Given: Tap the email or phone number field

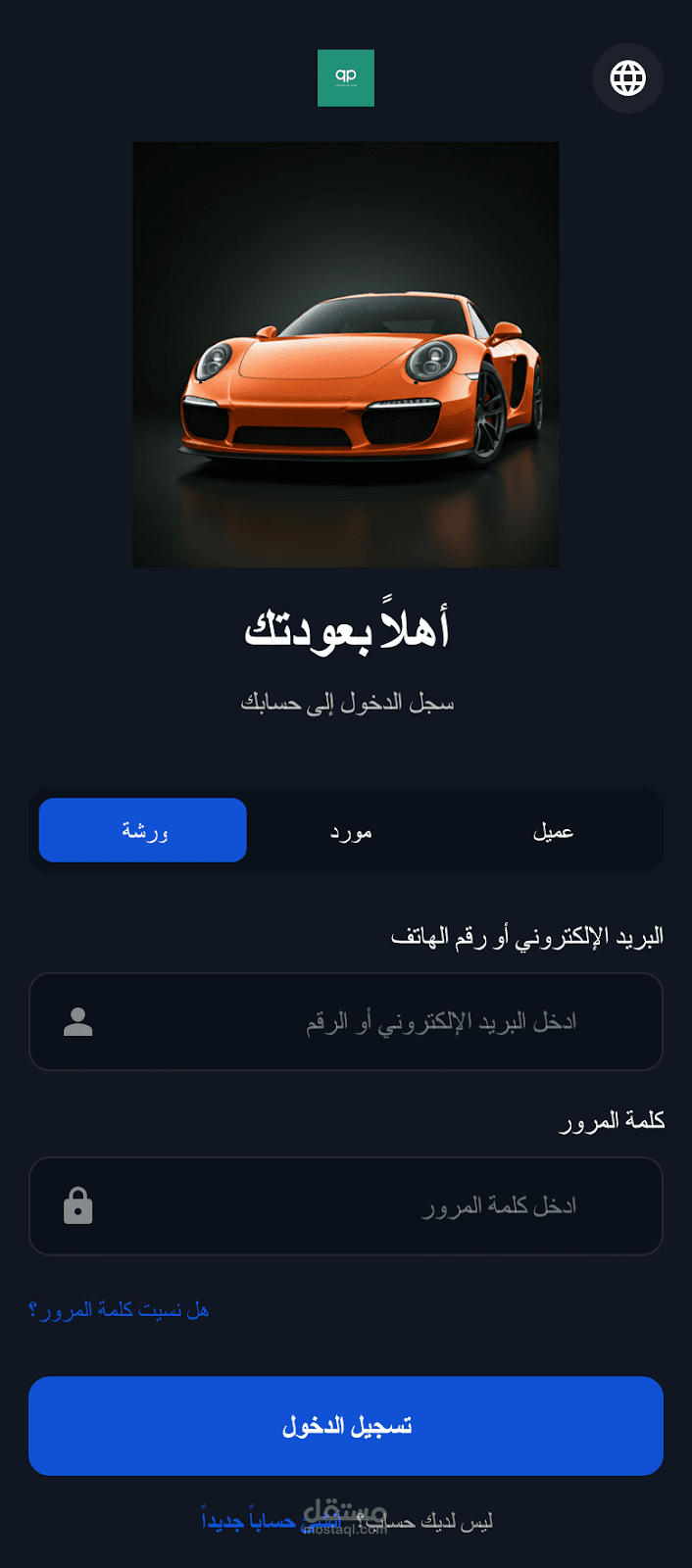Looking at the screenshot, I should (x=346, y=1021).
